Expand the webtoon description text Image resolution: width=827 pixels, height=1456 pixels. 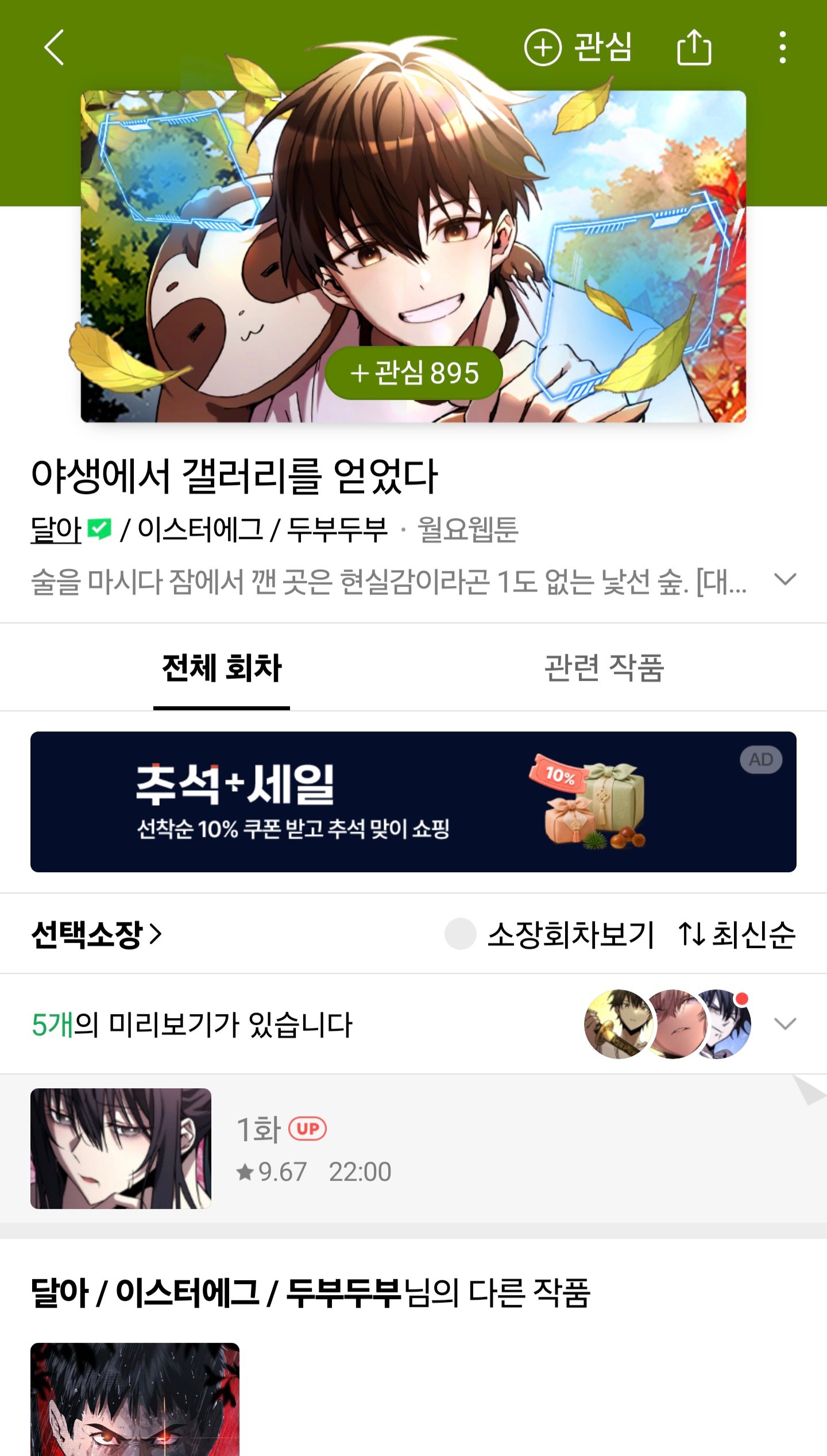(x=785, y=580)
